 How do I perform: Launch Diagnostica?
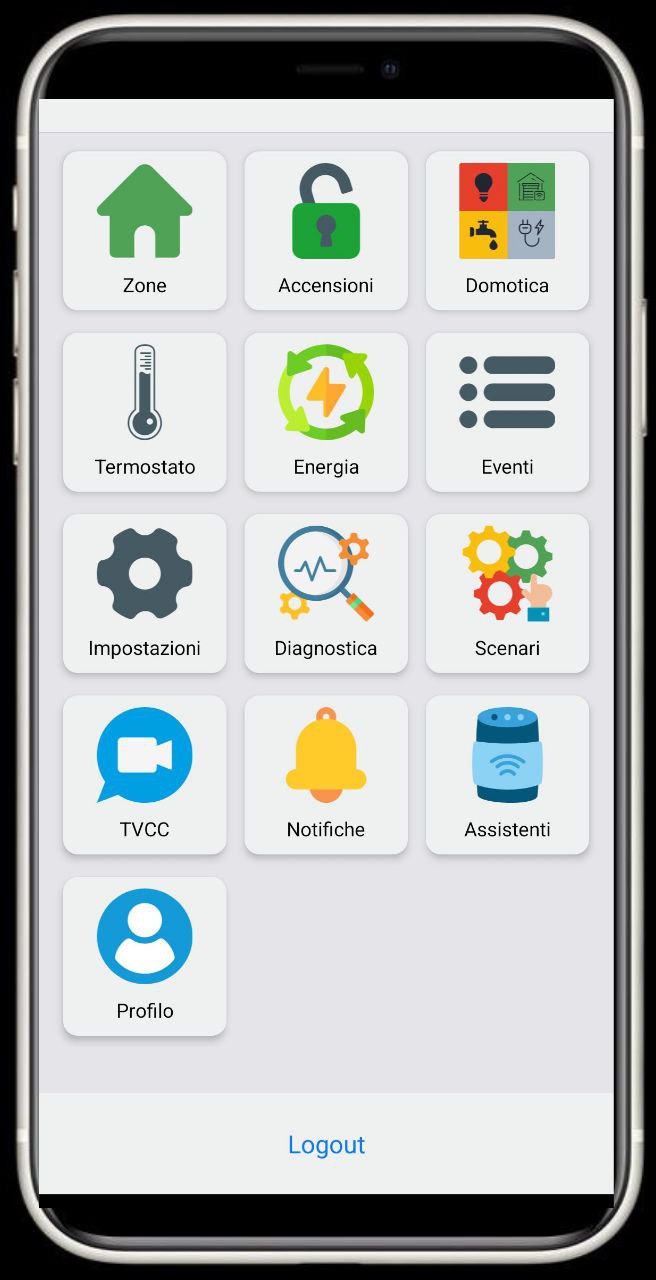click(326, 594)
